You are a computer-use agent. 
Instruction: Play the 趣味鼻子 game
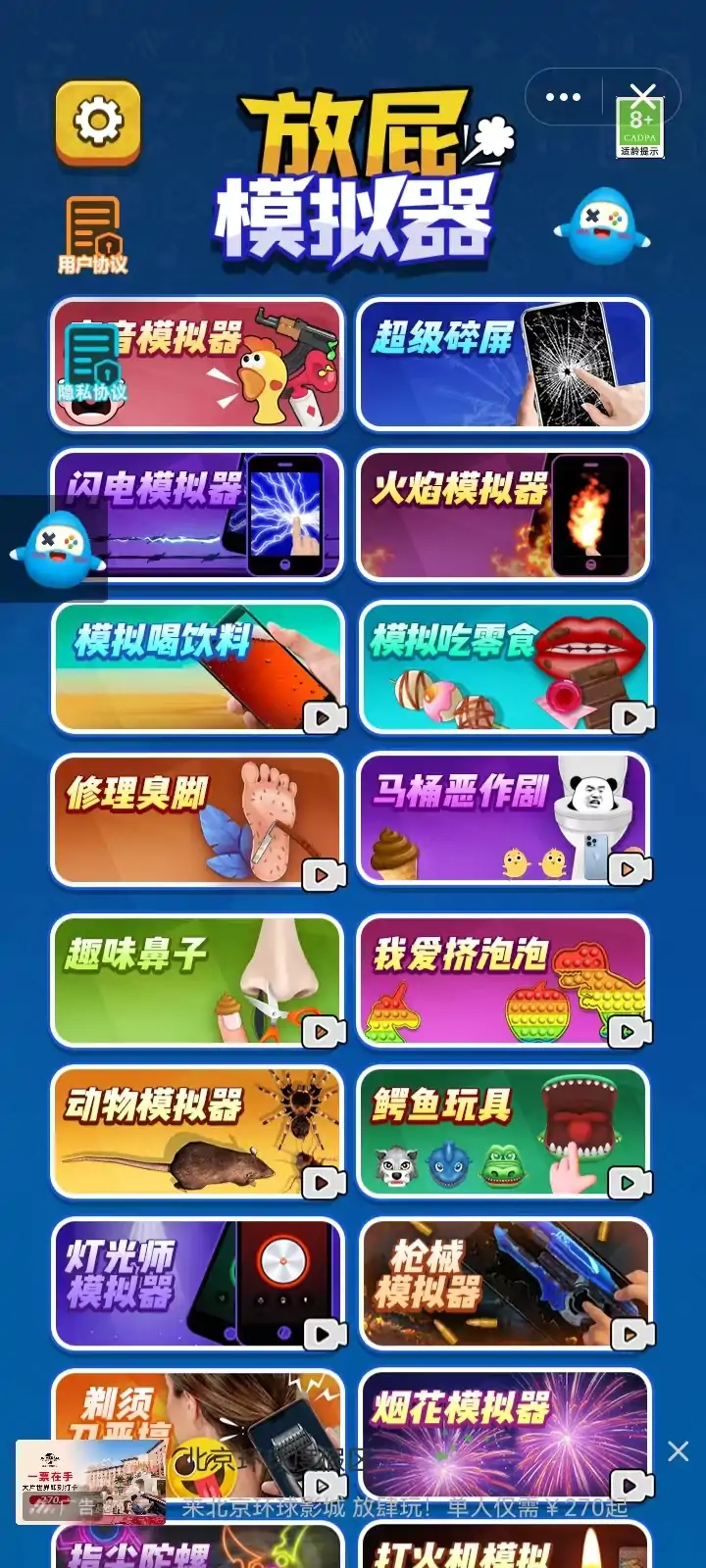(196, 980)
